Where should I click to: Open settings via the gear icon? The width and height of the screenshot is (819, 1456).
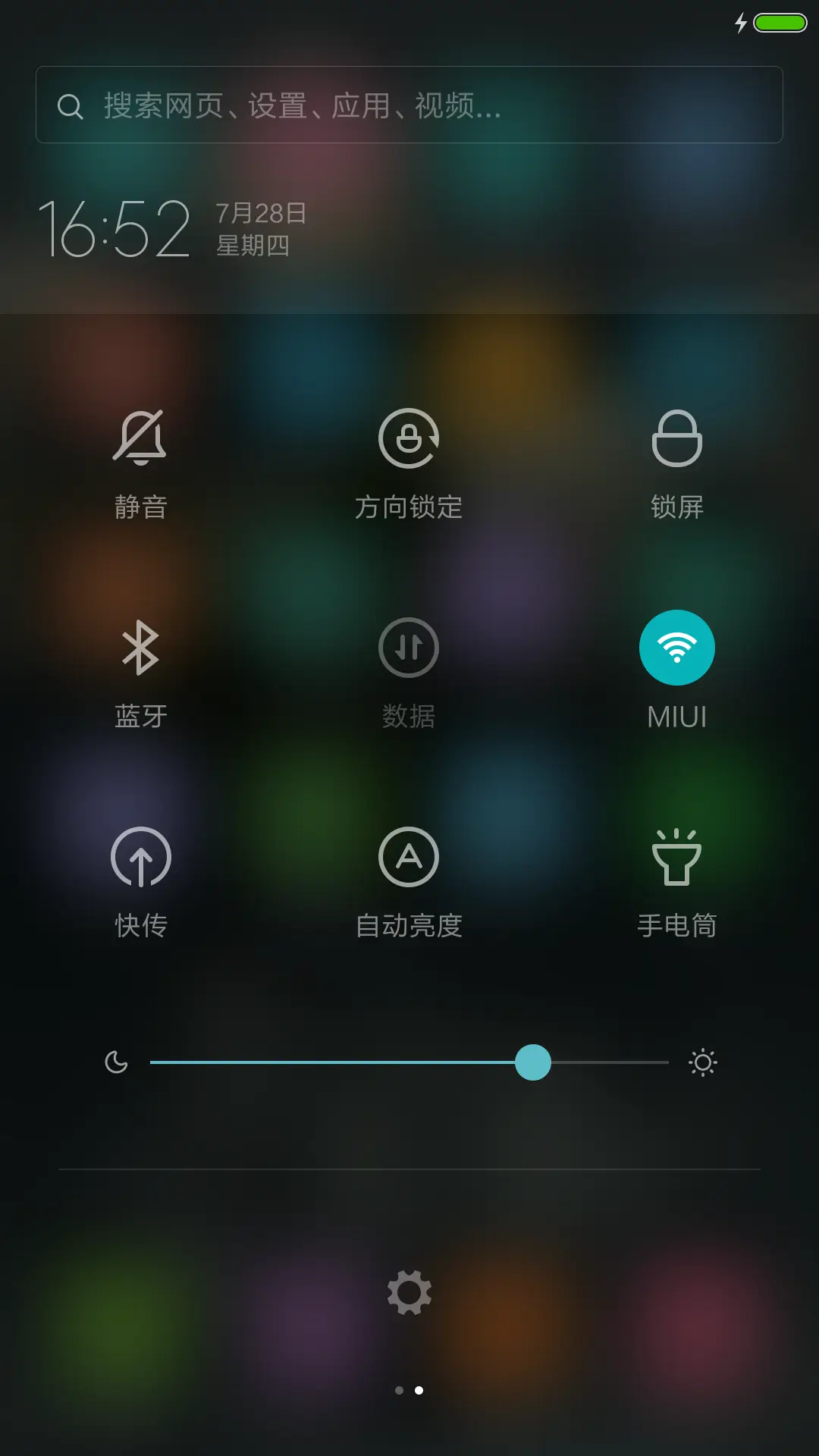click(x=409, y=1292)
